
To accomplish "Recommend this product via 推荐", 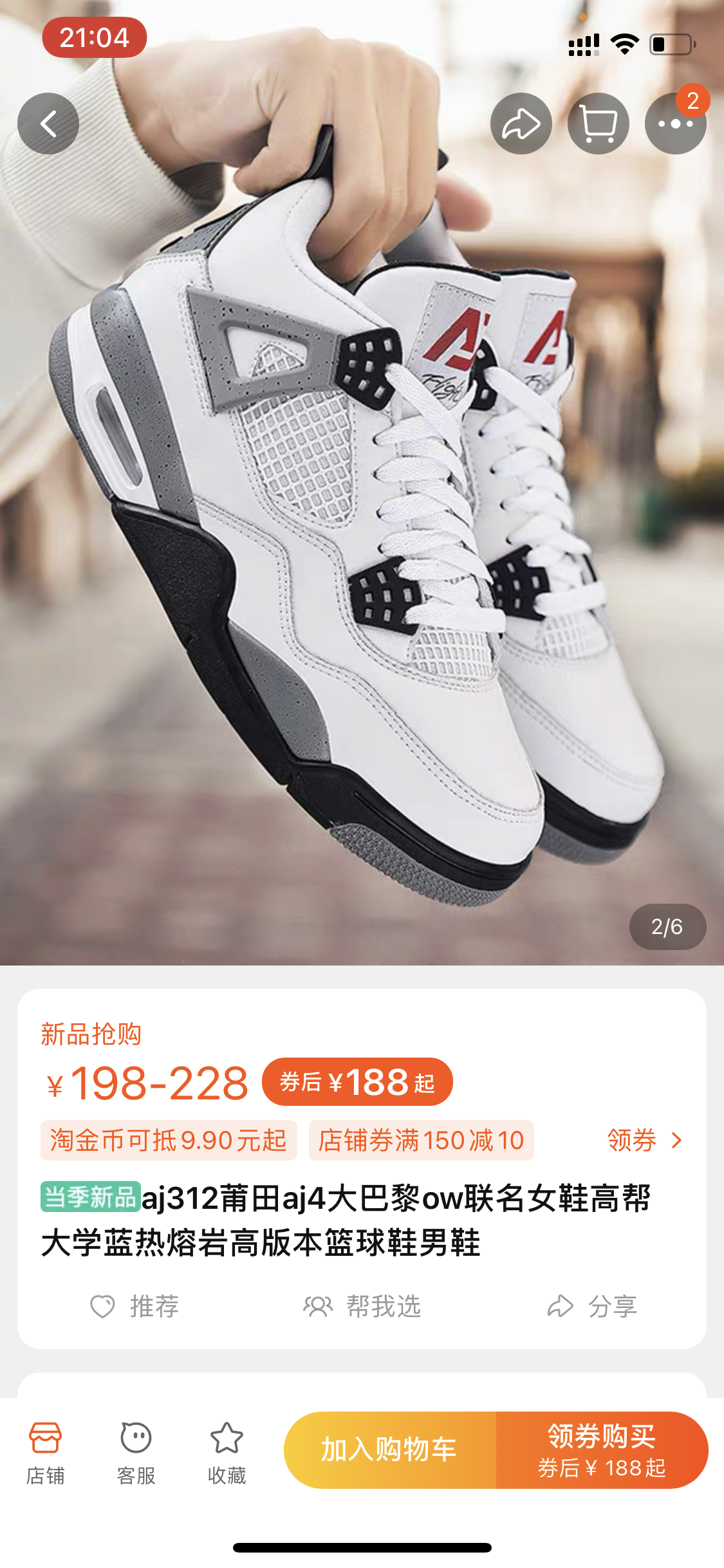I will point(135,1307).
